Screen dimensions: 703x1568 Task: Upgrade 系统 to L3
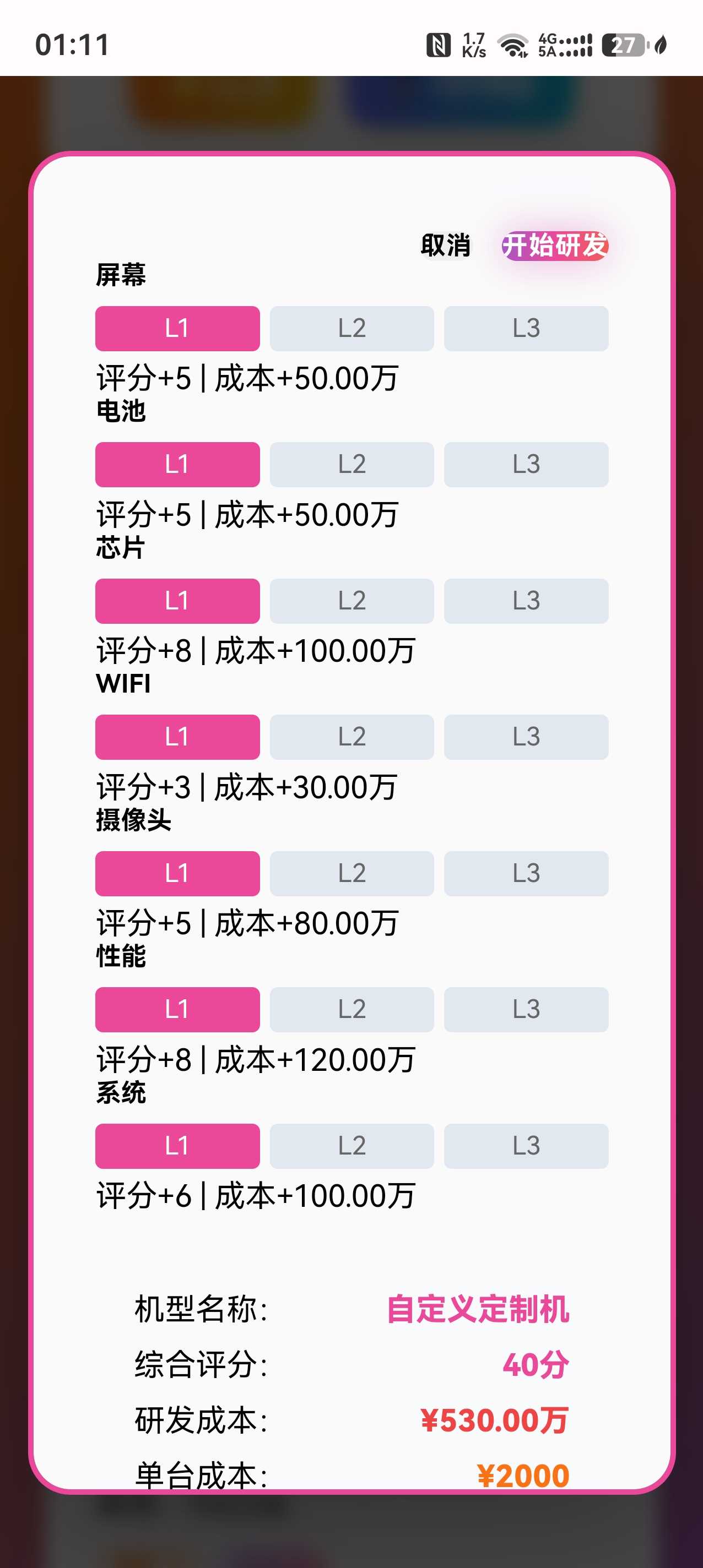pyautogui.click(x=526, y=1146)
